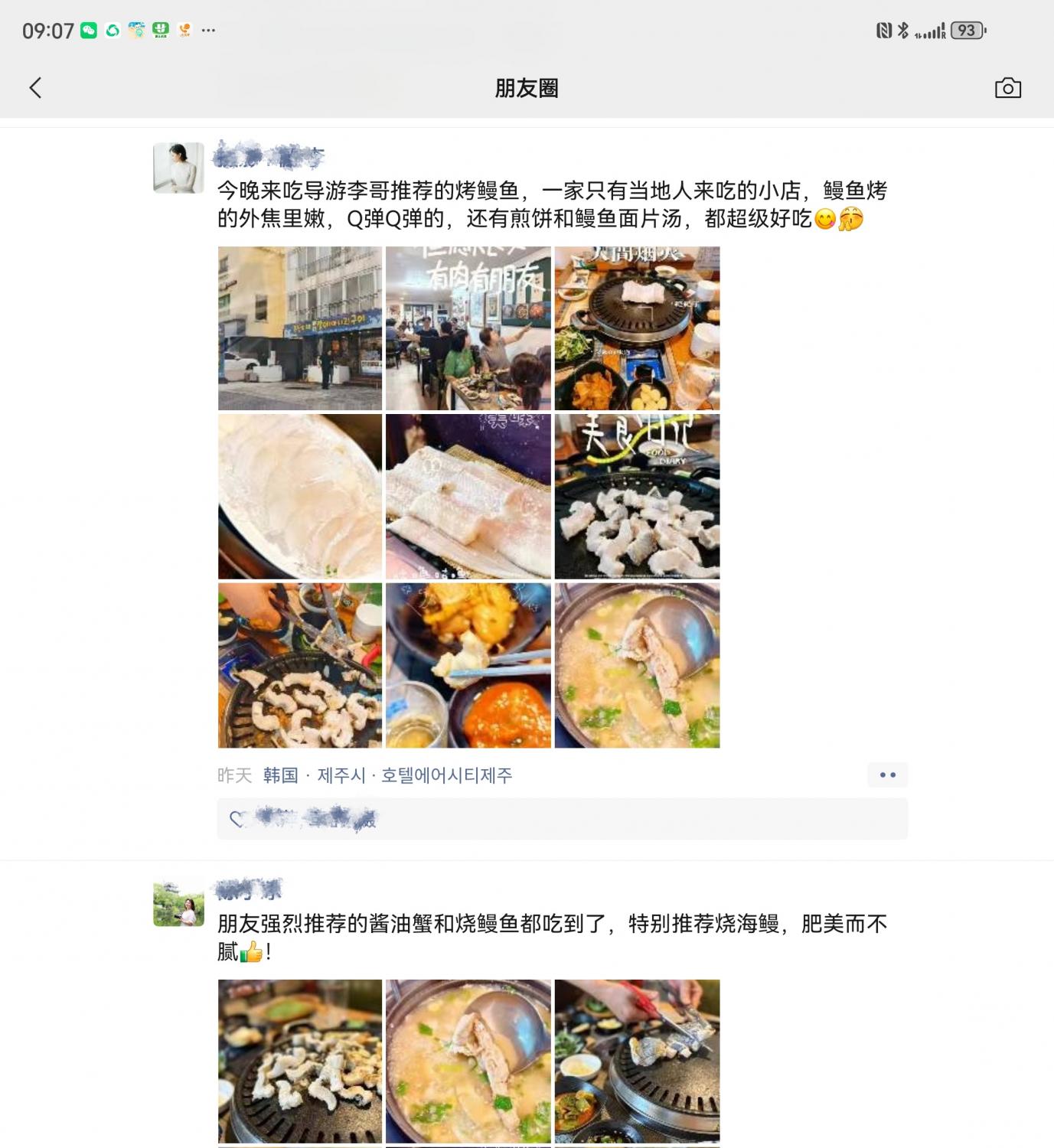Viewport: 1054px width, 1148px height.
Task: Open second post's eel soup ladle photo
Action: pos(468,1061)
